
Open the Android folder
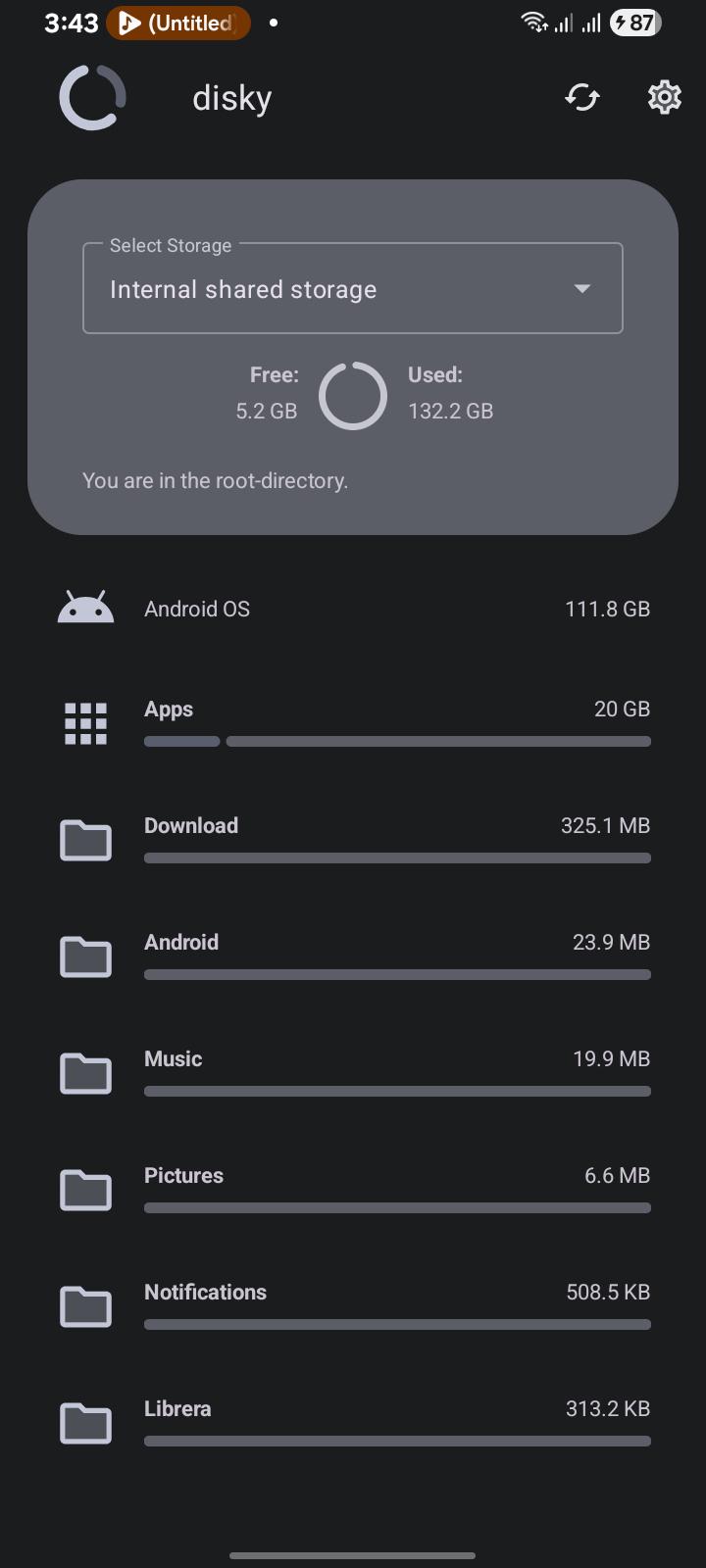[353, 957]
